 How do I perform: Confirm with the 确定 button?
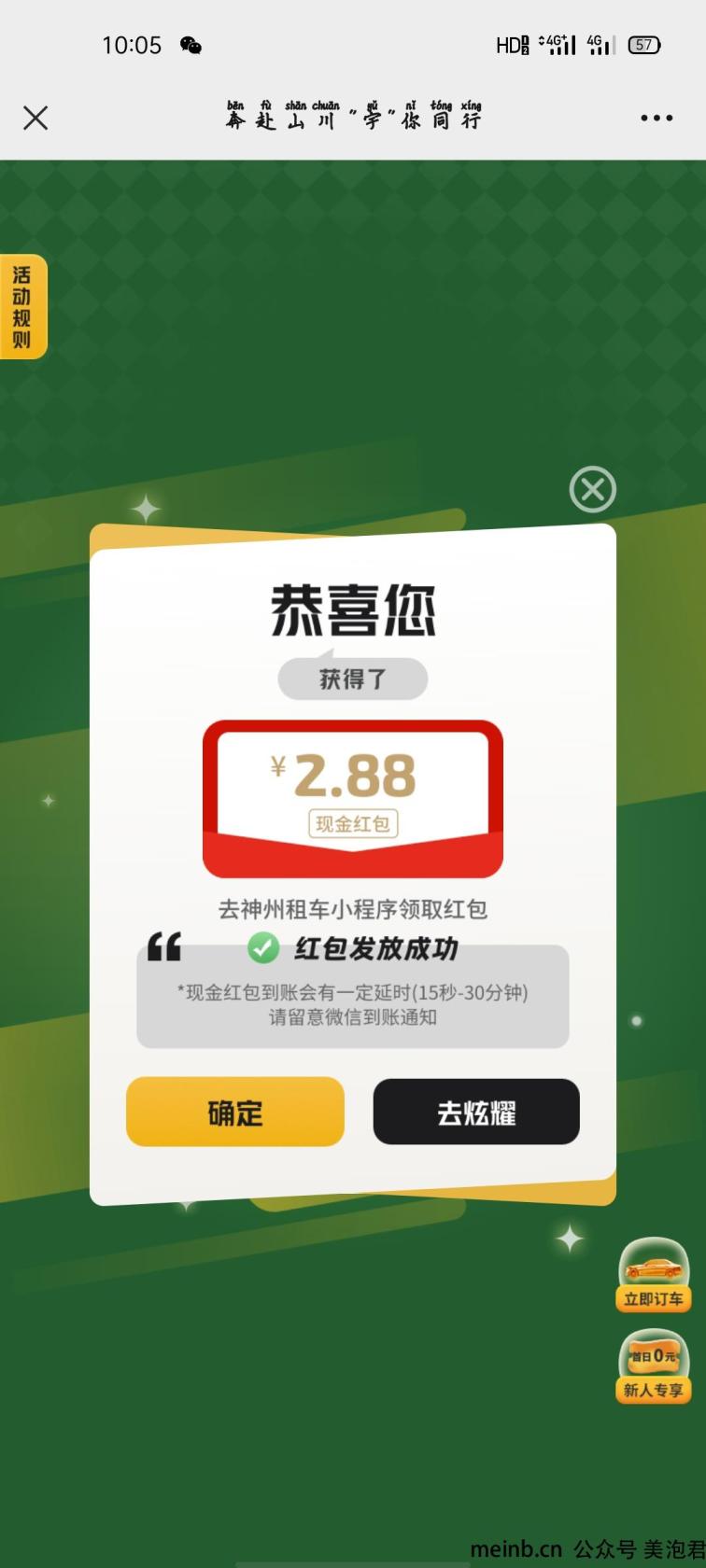(x=235, y=1112)
